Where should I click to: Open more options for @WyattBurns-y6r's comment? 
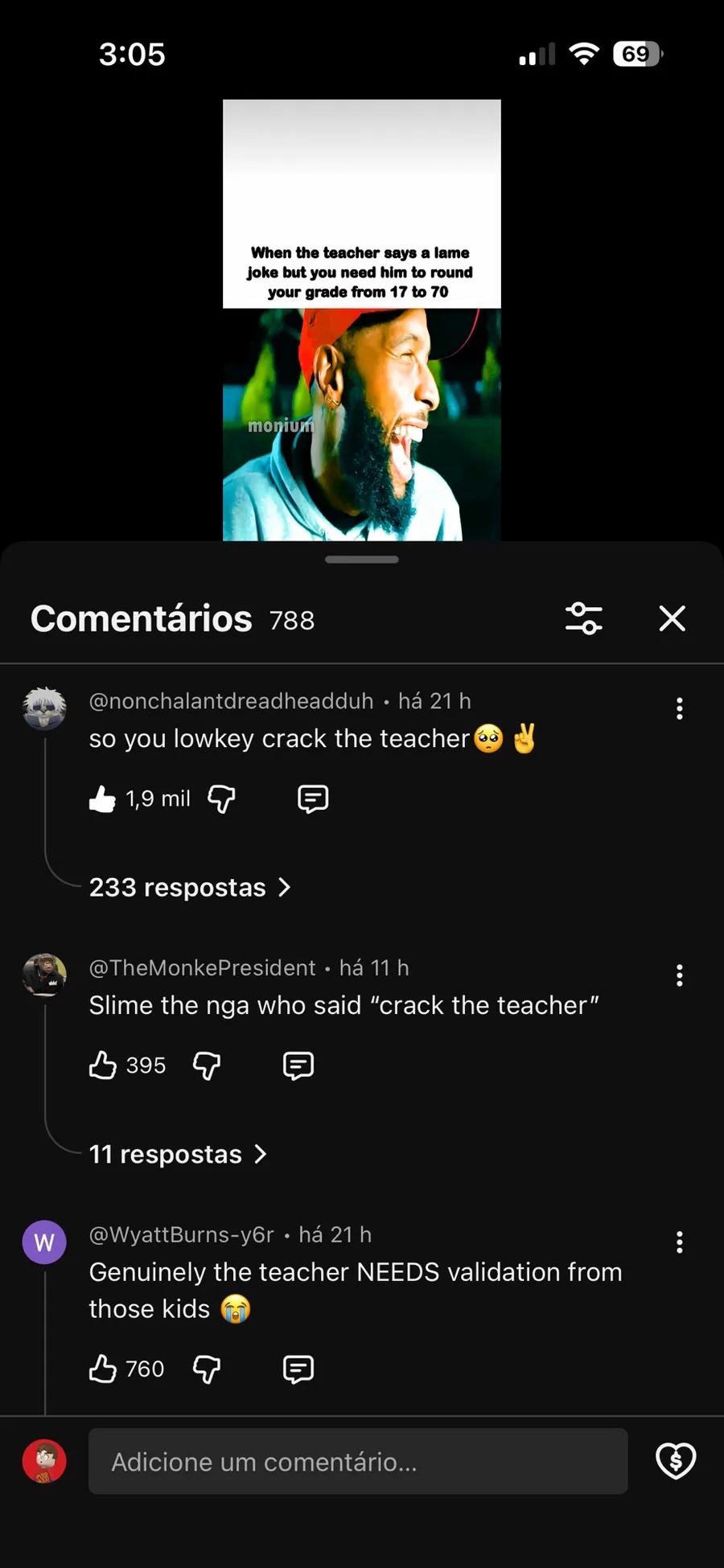[680, 1242]
